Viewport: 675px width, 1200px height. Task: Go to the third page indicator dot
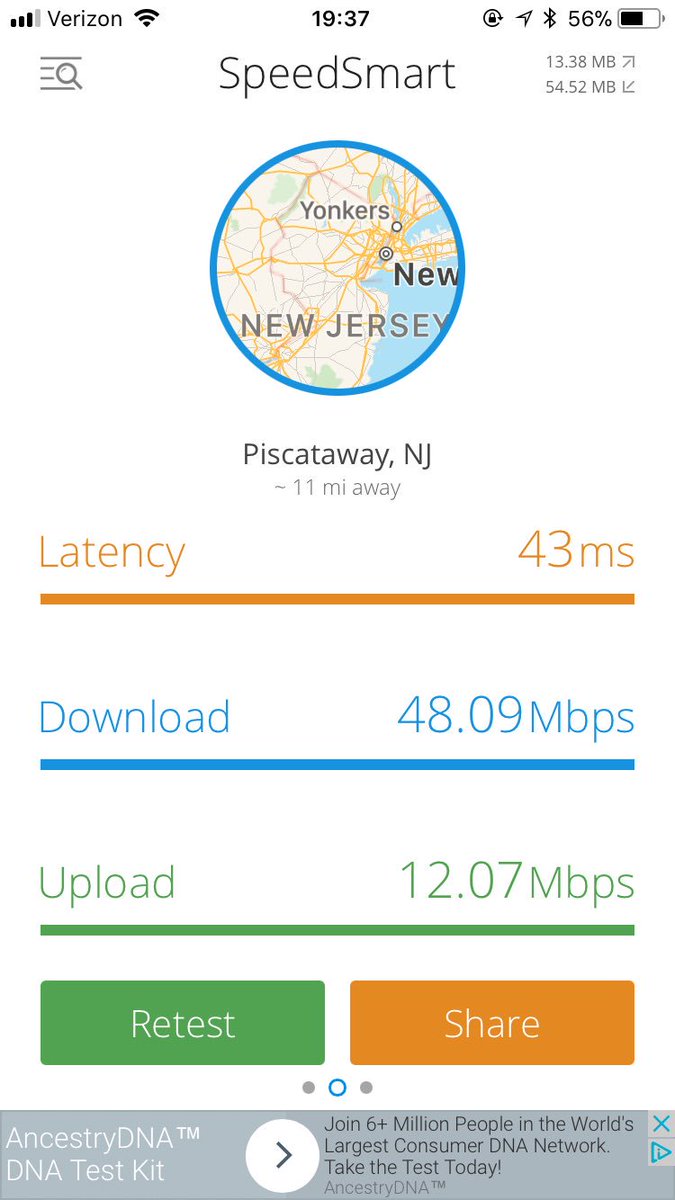pos(366,1087)
